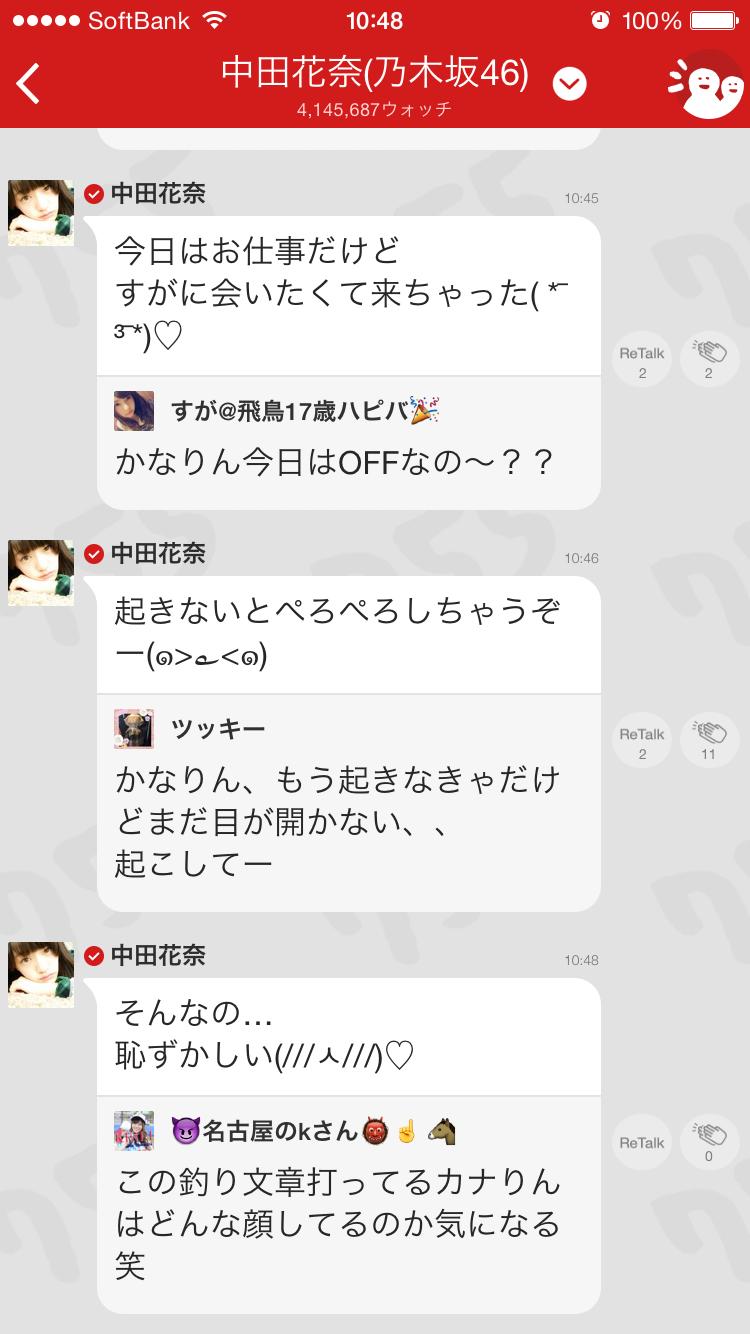The height and width of the screenshot is (1334, 750).
Task: Open 中田花奈's avatar on the 10:45 post
Action: [41, 213]
